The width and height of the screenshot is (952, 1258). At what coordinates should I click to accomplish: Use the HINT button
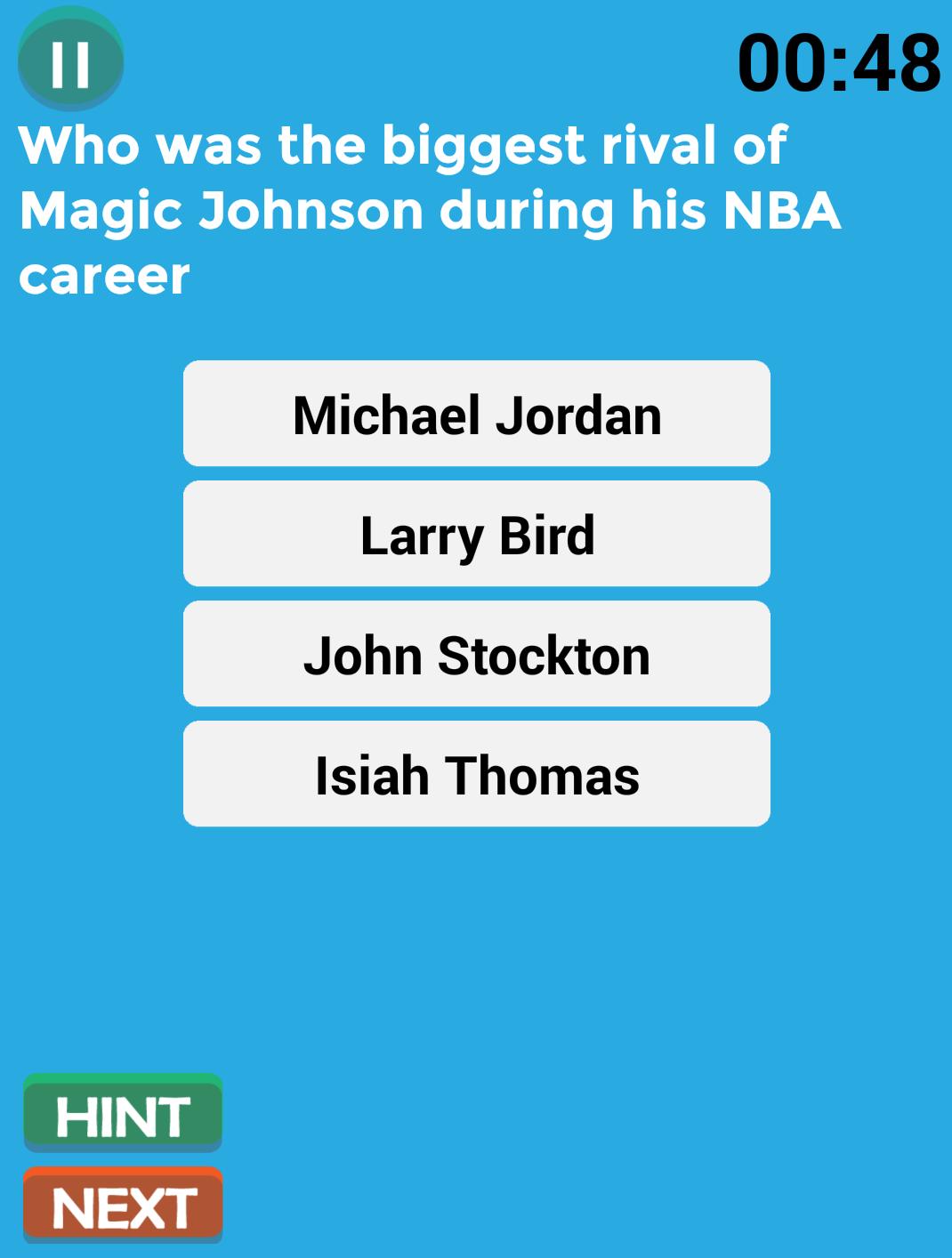[x=123, y=1115]
